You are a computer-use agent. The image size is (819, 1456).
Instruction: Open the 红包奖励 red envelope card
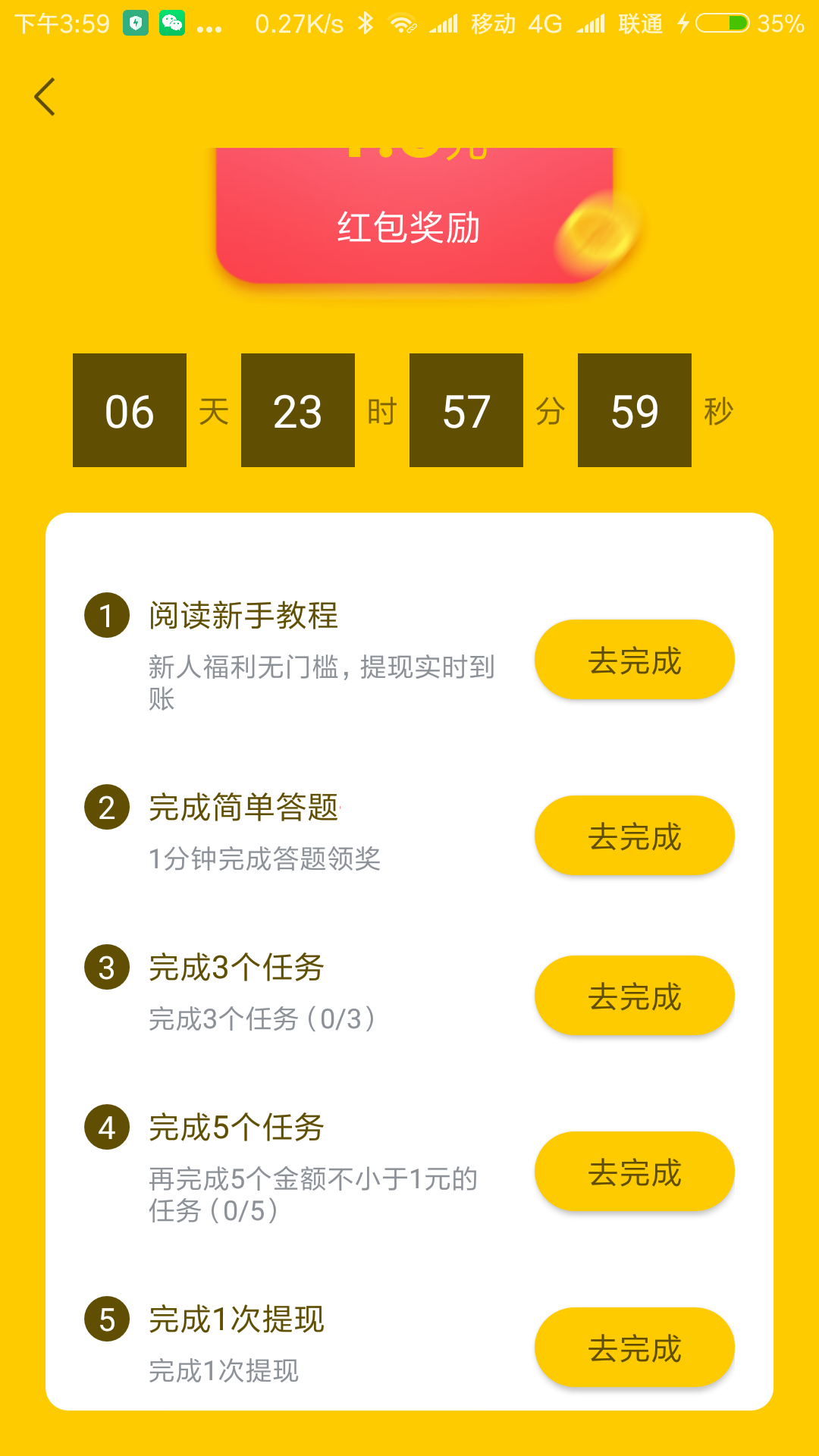click(414, 218)
